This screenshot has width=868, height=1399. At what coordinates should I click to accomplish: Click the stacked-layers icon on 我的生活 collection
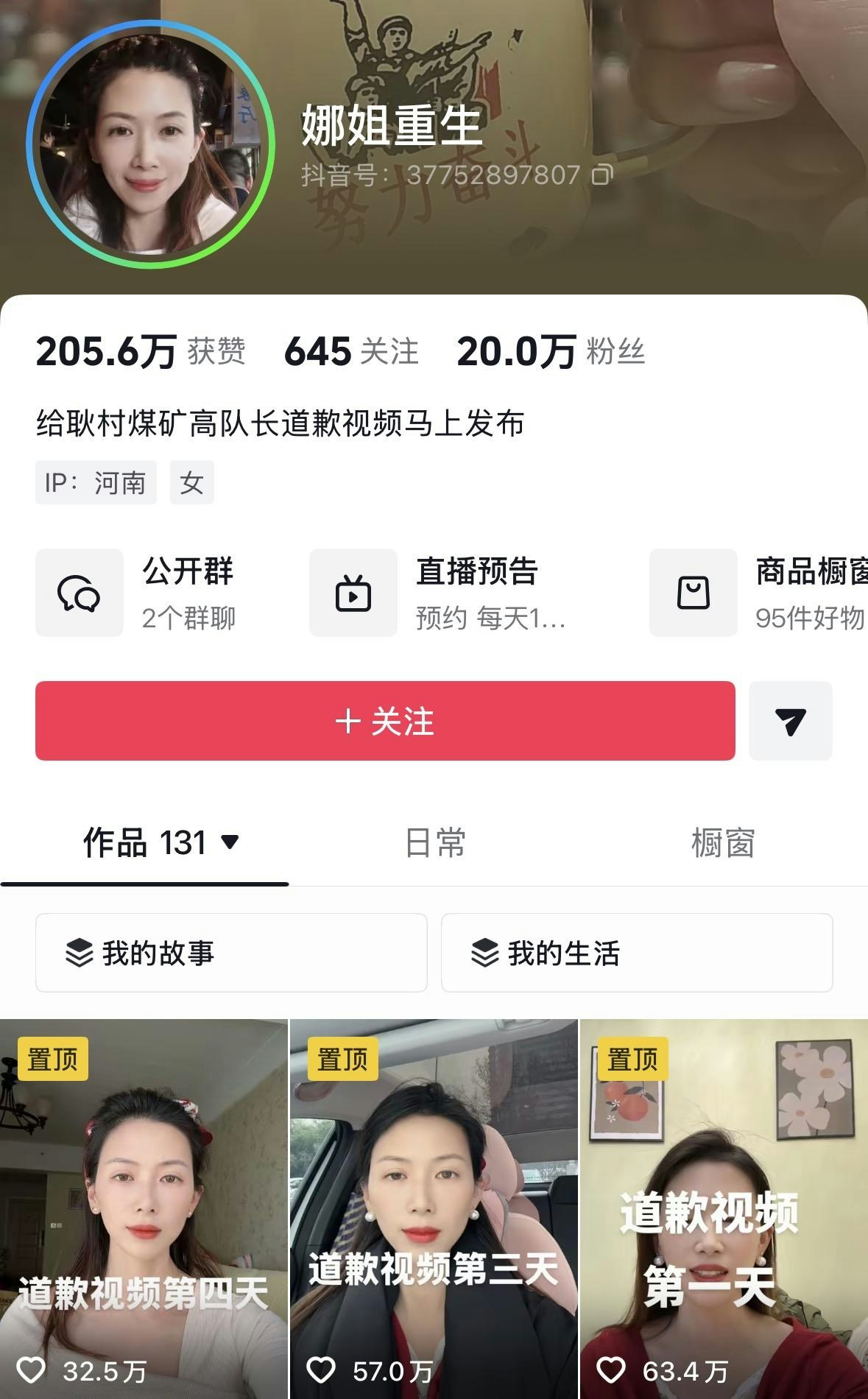tap(482, 954)
